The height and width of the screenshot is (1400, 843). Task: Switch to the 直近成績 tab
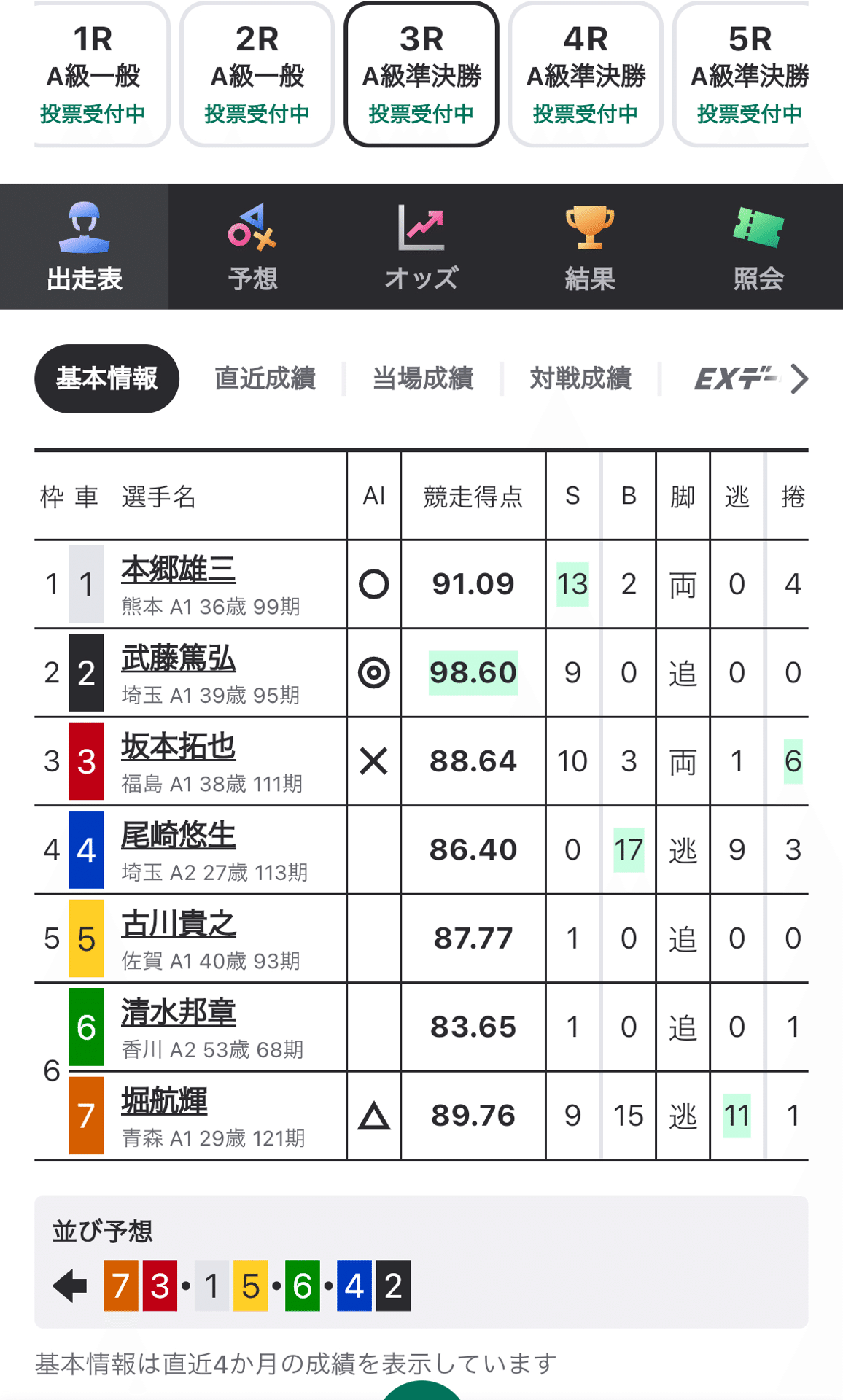tap(265, 378)
